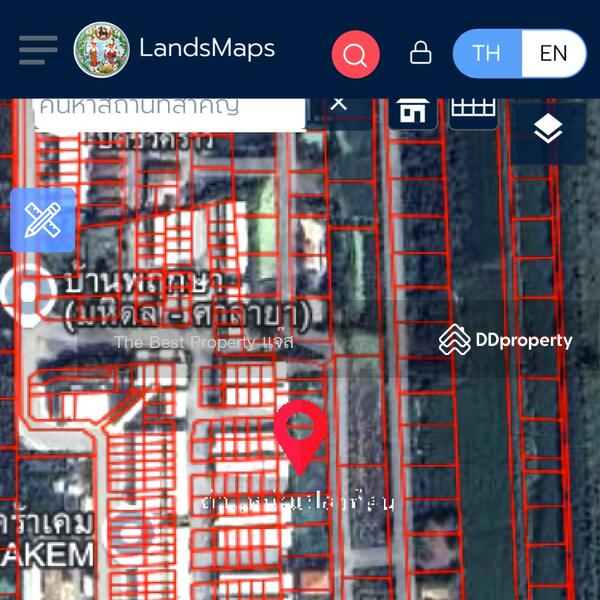600x600 pixels.
Task: Clear the search field text
Action: [339, 104]
